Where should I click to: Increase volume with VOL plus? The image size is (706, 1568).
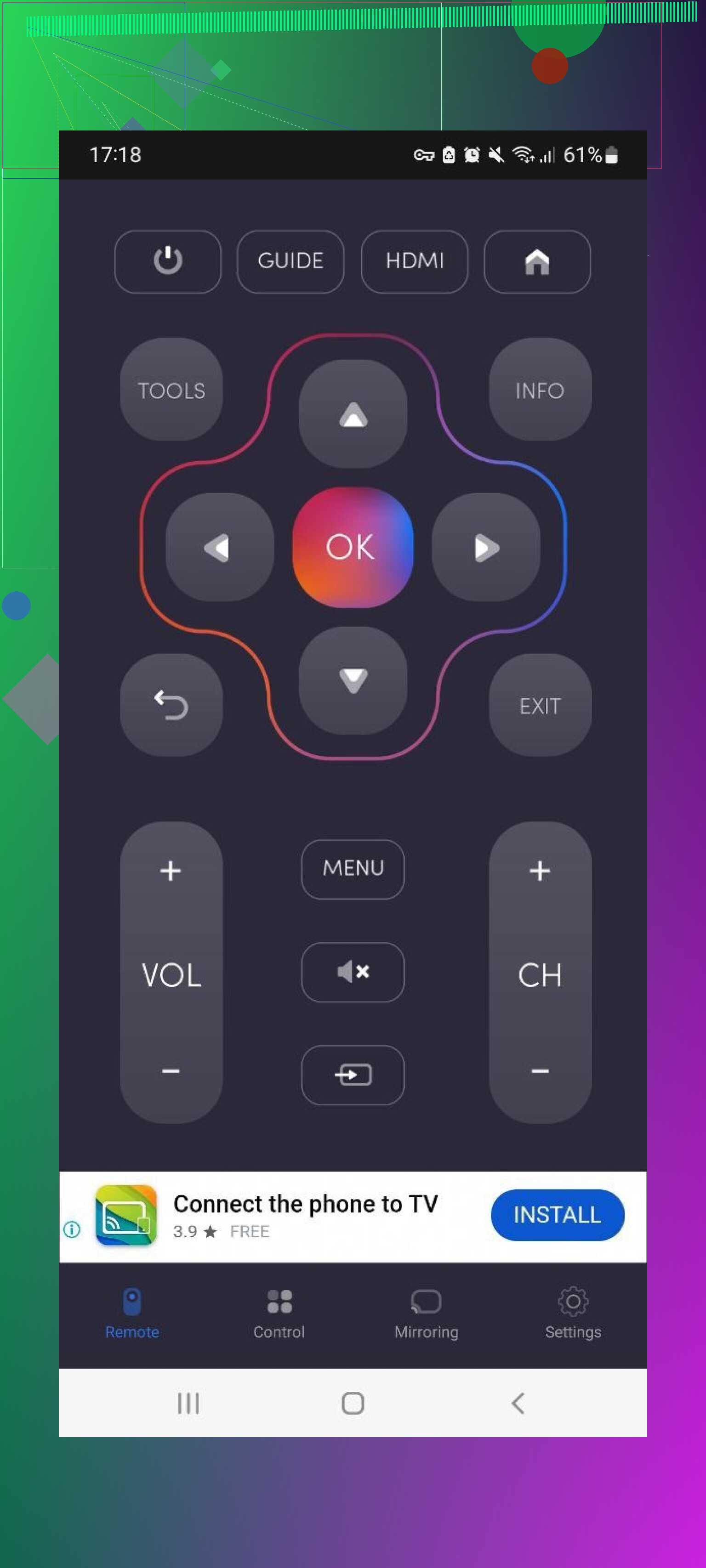tap(171, 871)
